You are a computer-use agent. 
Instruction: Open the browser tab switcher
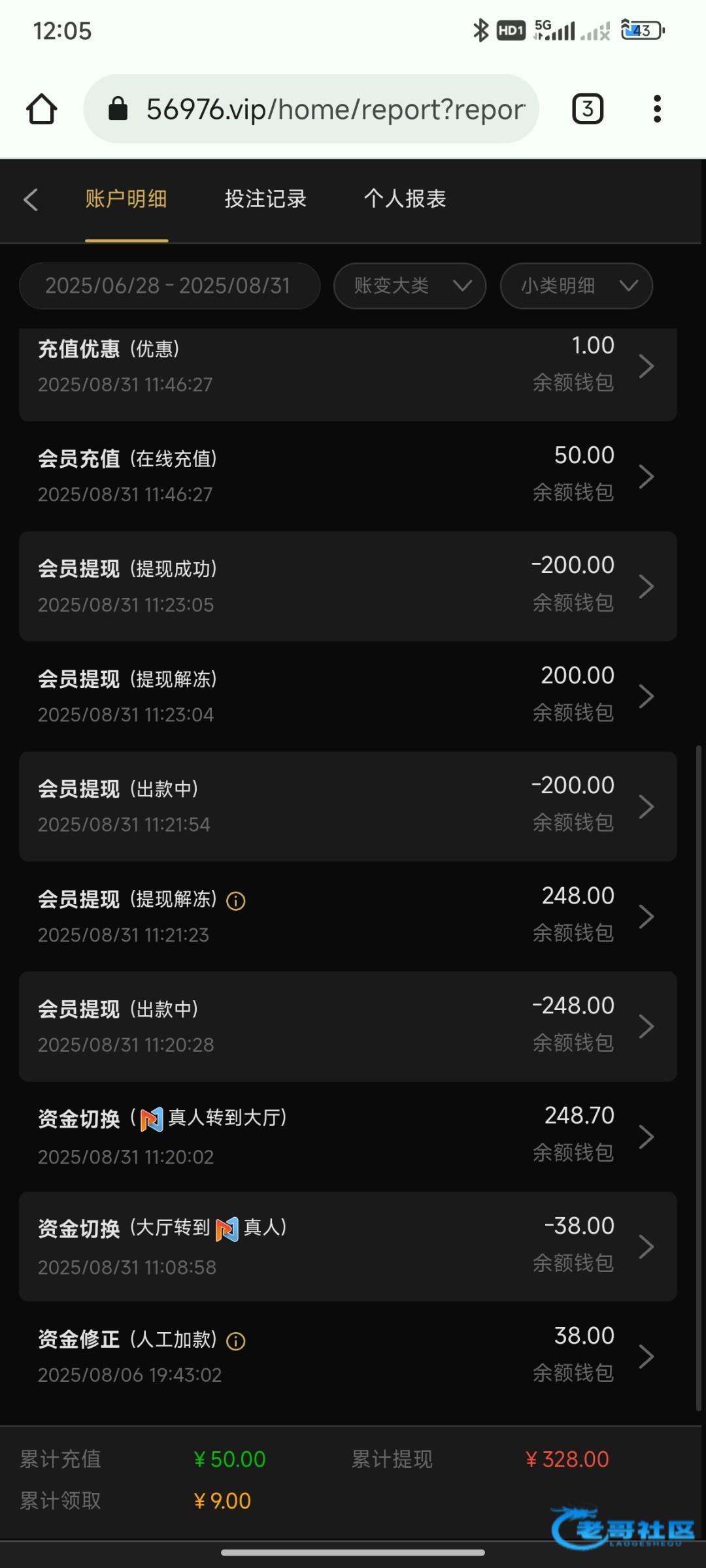(587, 109)
